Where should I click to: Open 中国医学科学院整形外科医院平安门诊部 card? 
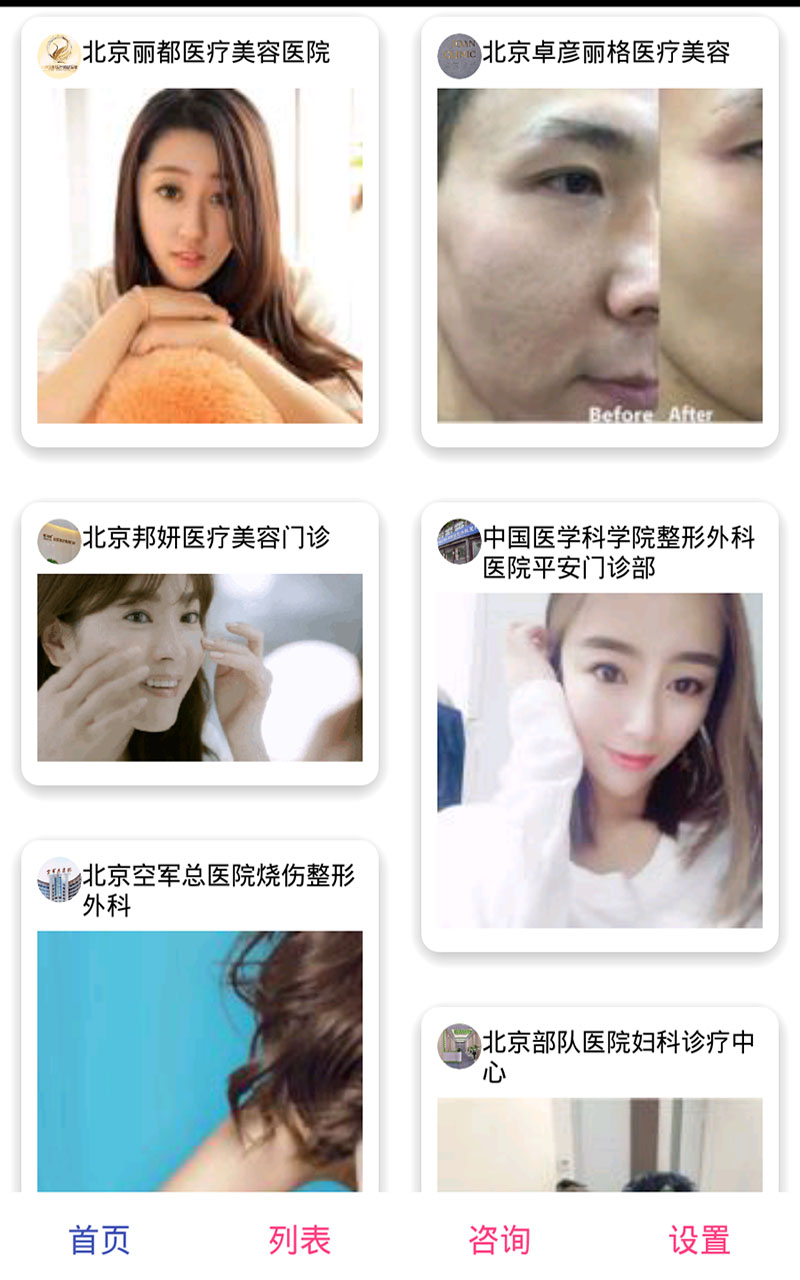pos(600,727)
